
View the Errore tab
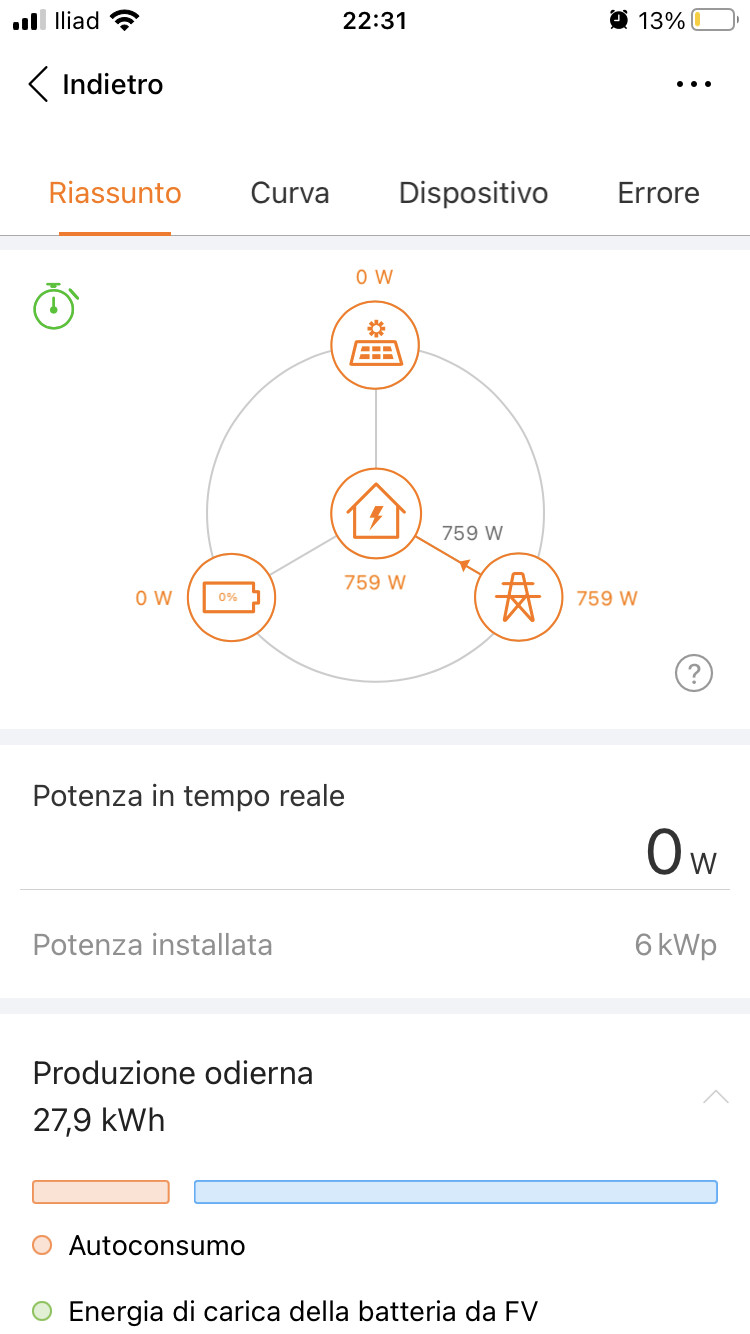(658, 193)
